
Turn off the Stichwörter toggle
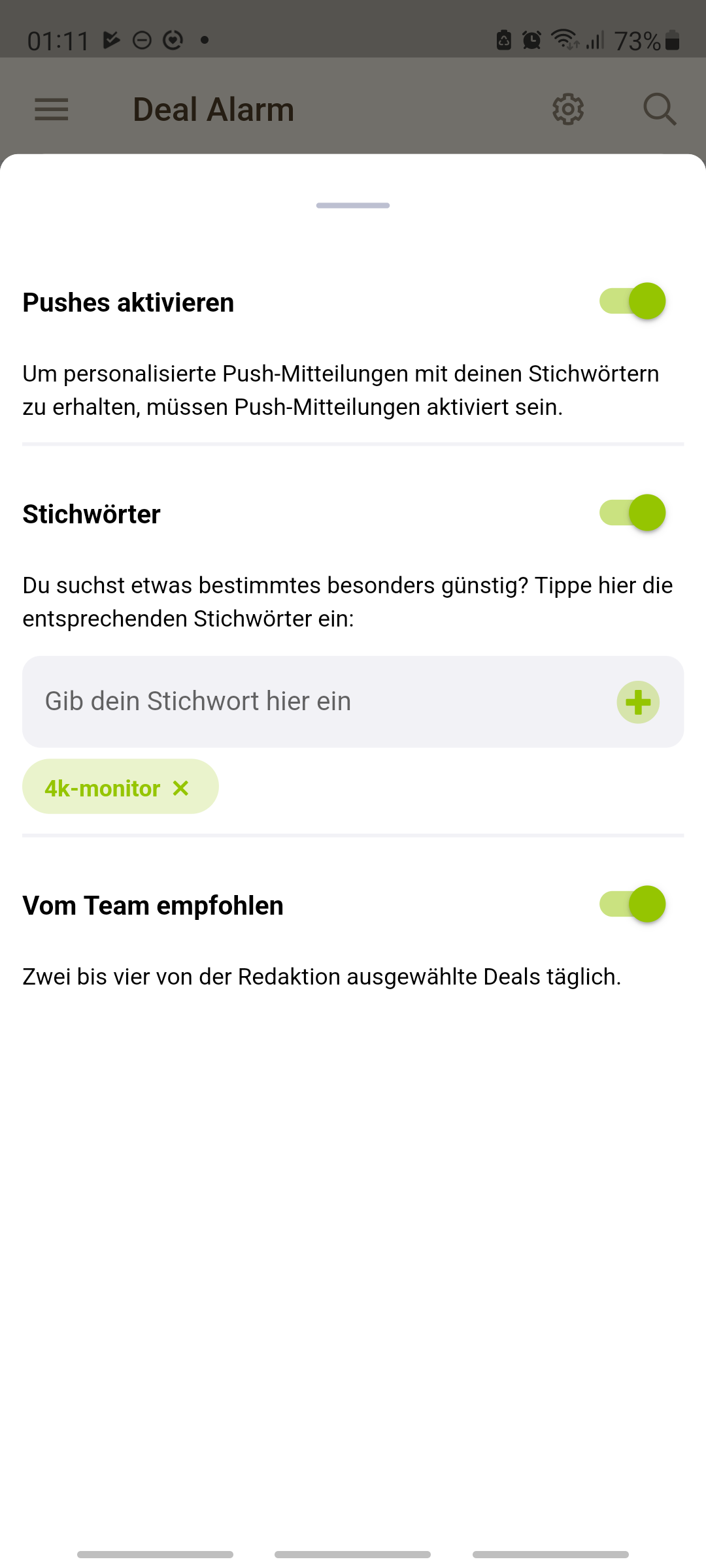632,513
